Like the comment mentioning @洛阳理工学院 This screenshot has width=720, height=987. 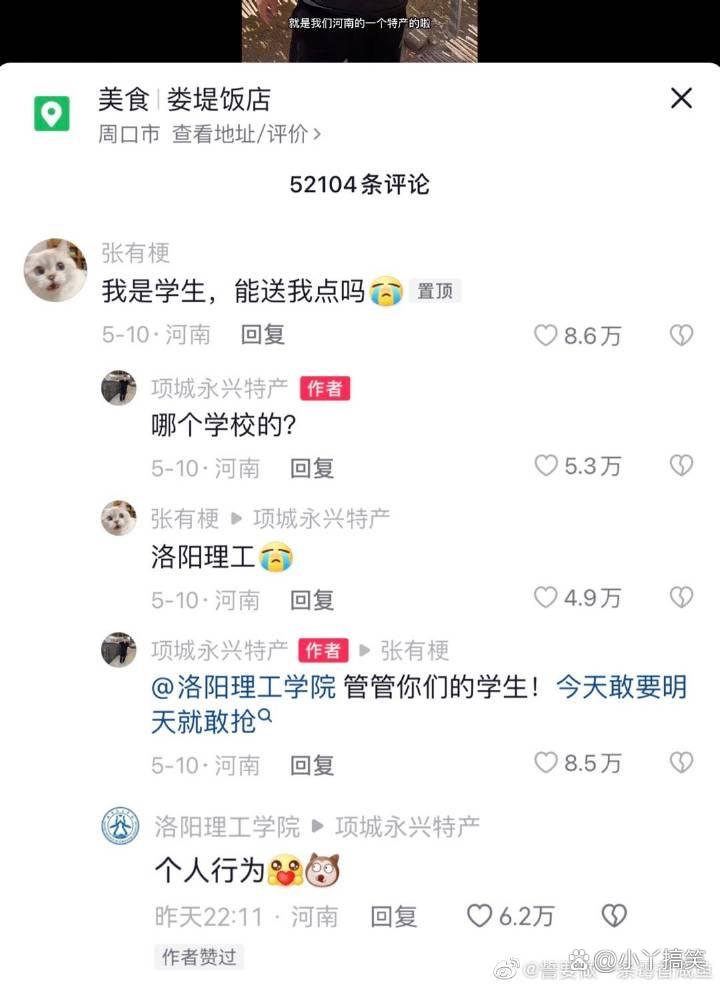pos(546,763)
